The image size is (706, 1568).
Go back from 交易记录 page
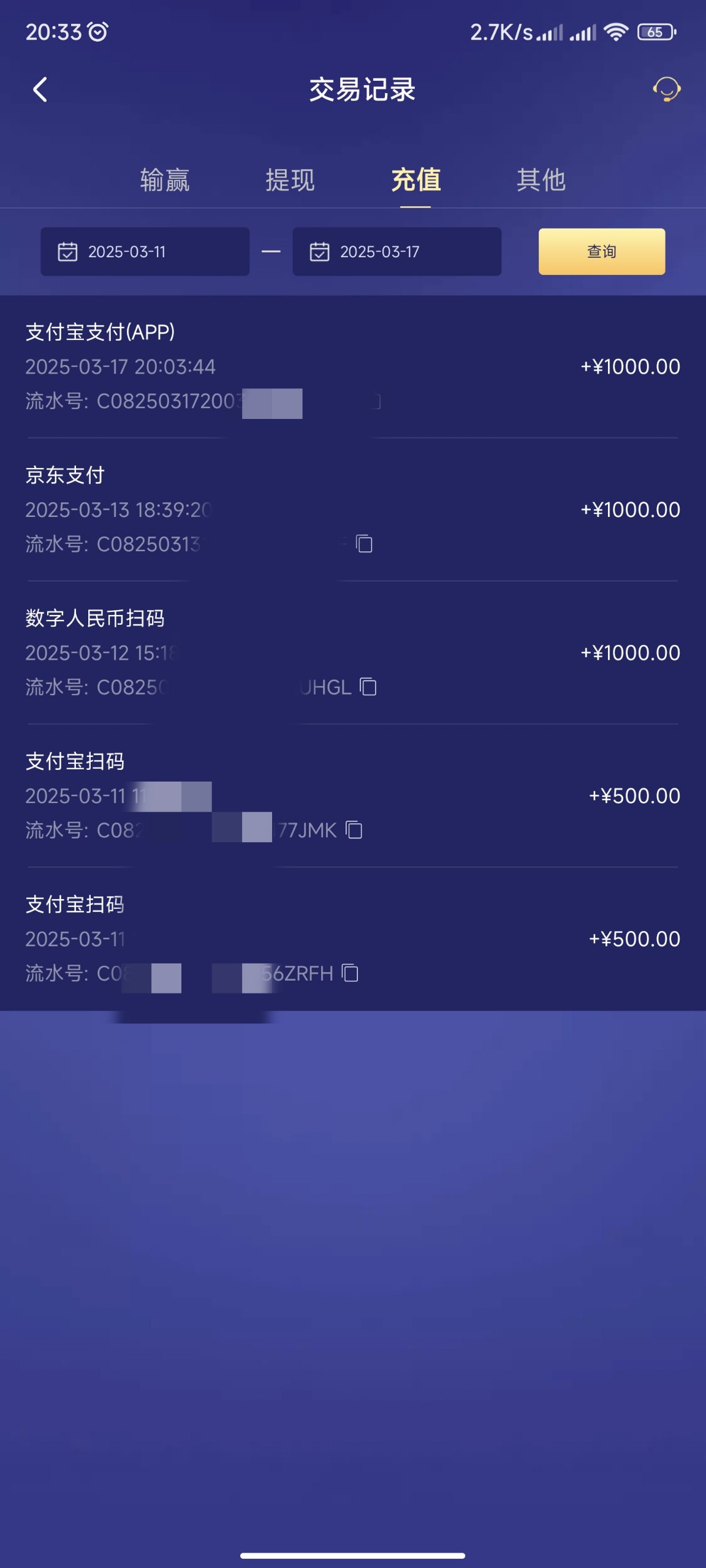[x=40, y=90]
